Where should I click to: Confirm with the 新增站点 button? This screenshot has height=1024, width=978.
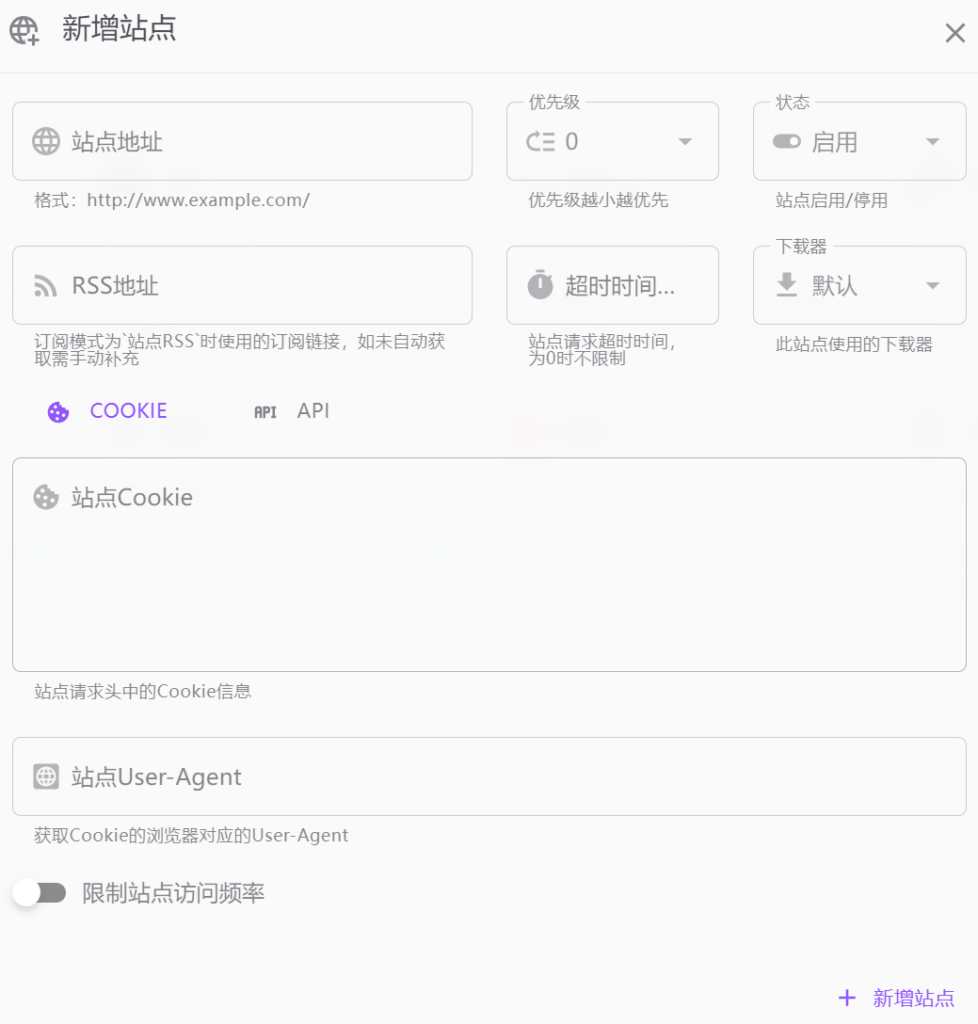897,998
